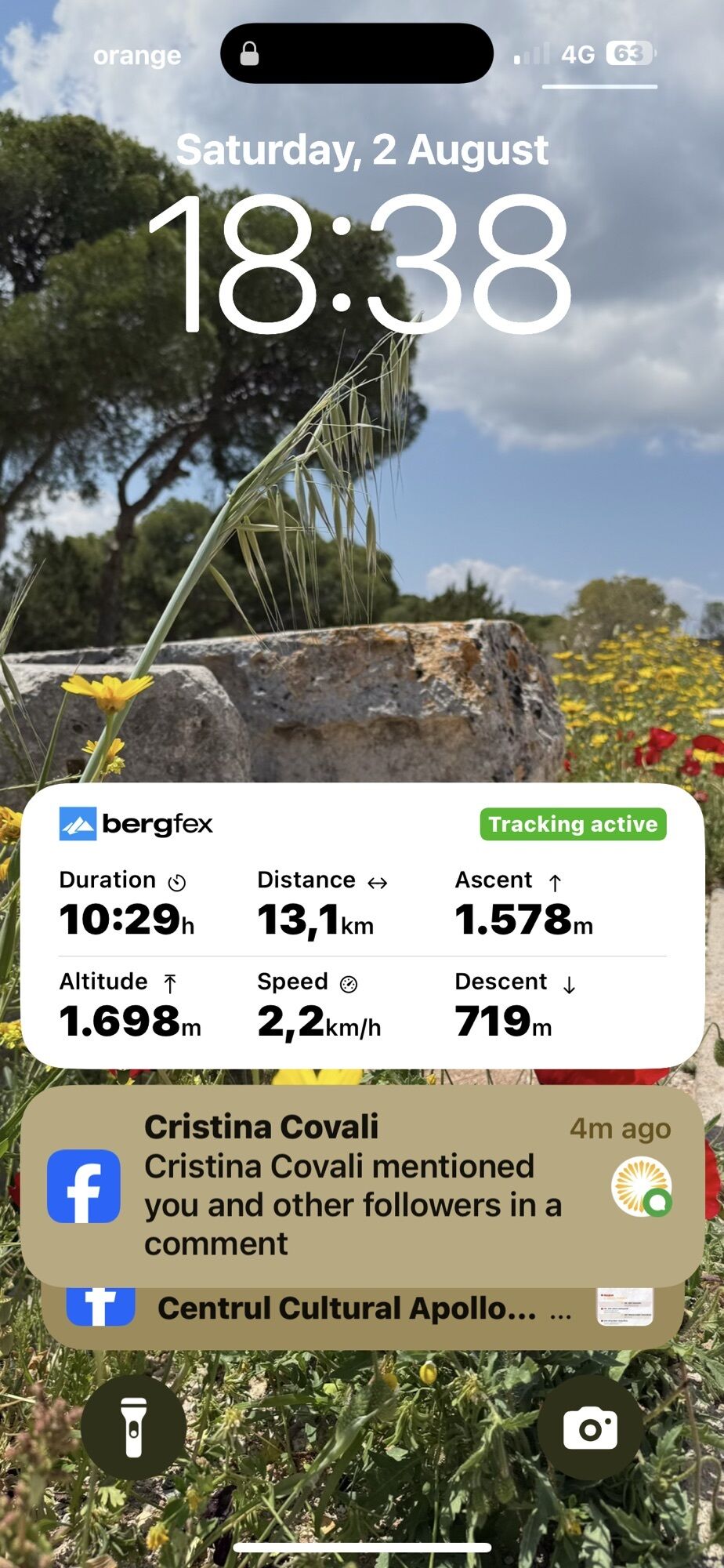The width and height of the screenshot is (724, 1568).
Task: Open the camera from lock screen
Action: (590, 1428)
